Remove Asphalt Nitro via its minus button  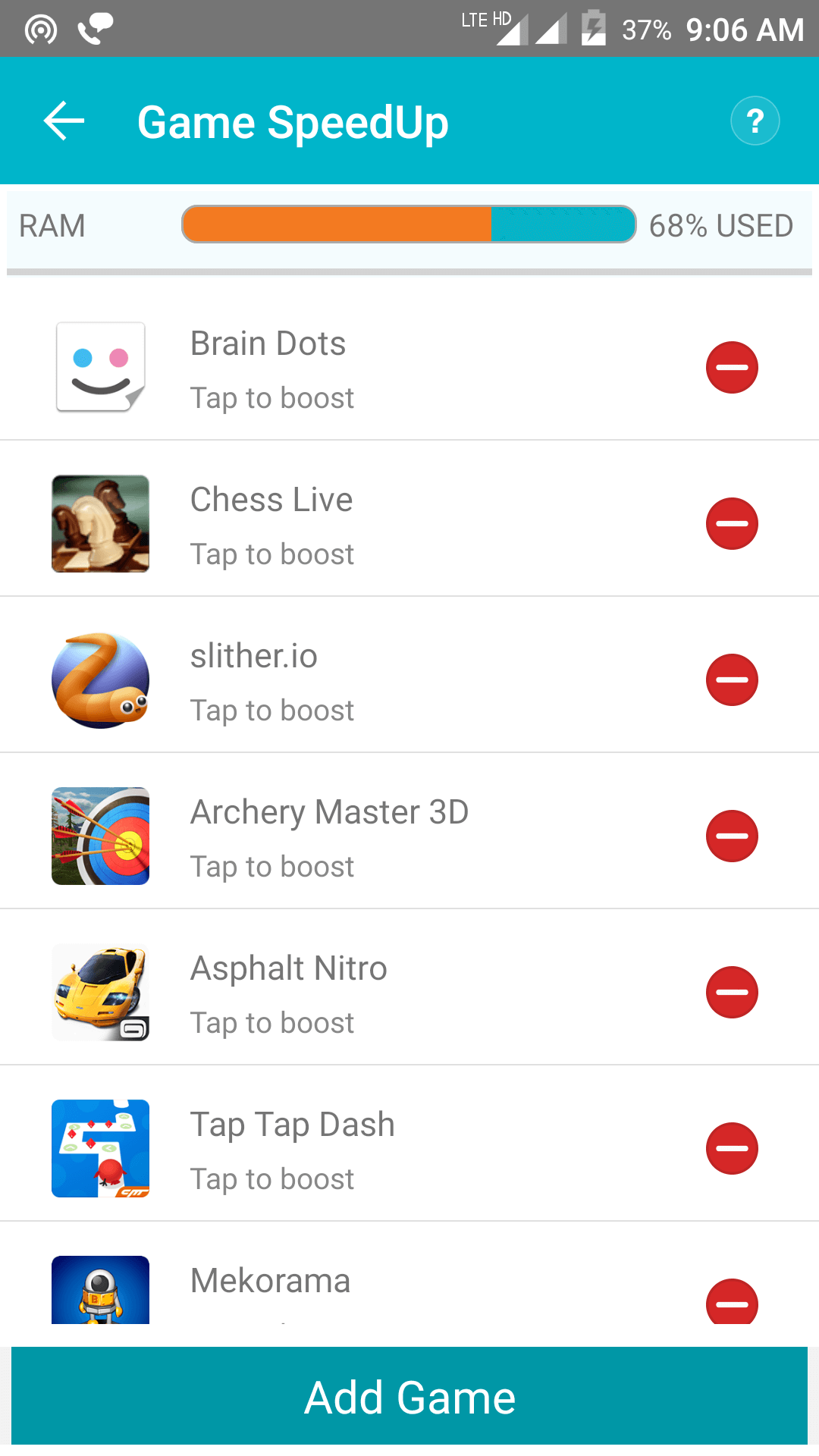click(731, 993)
